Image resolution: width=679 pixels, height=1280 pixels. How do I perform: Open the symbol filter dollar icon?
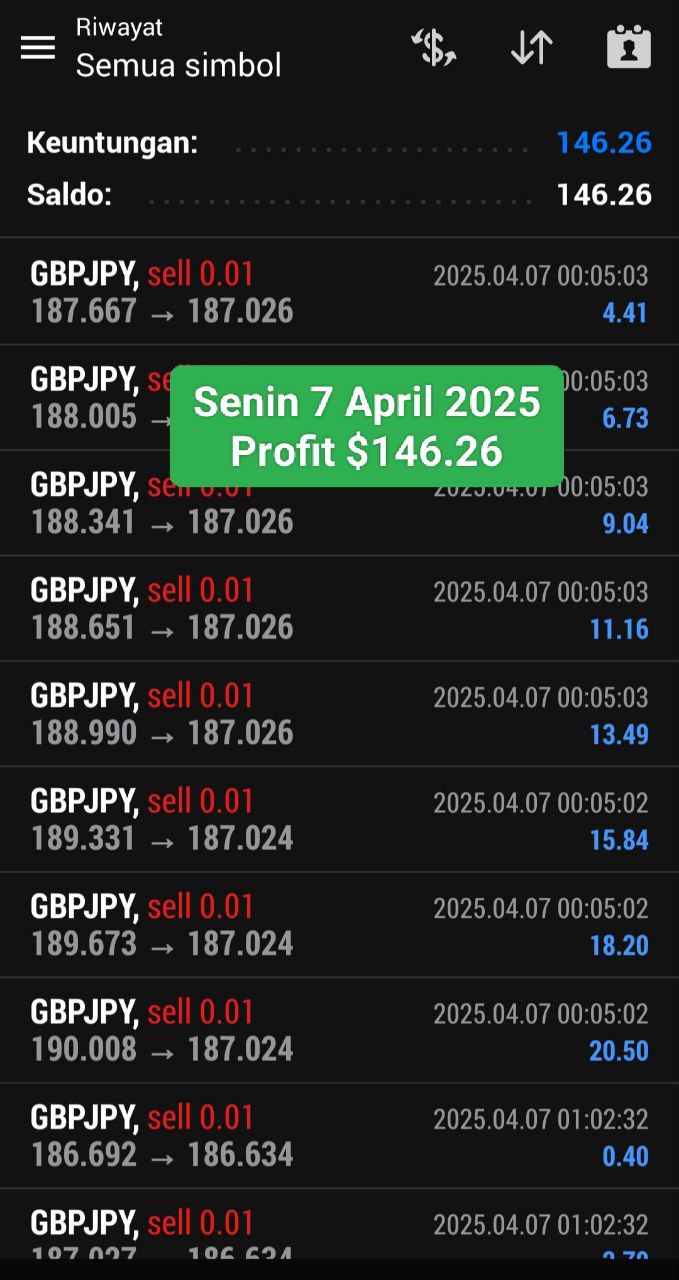click(x=434, y=47)
